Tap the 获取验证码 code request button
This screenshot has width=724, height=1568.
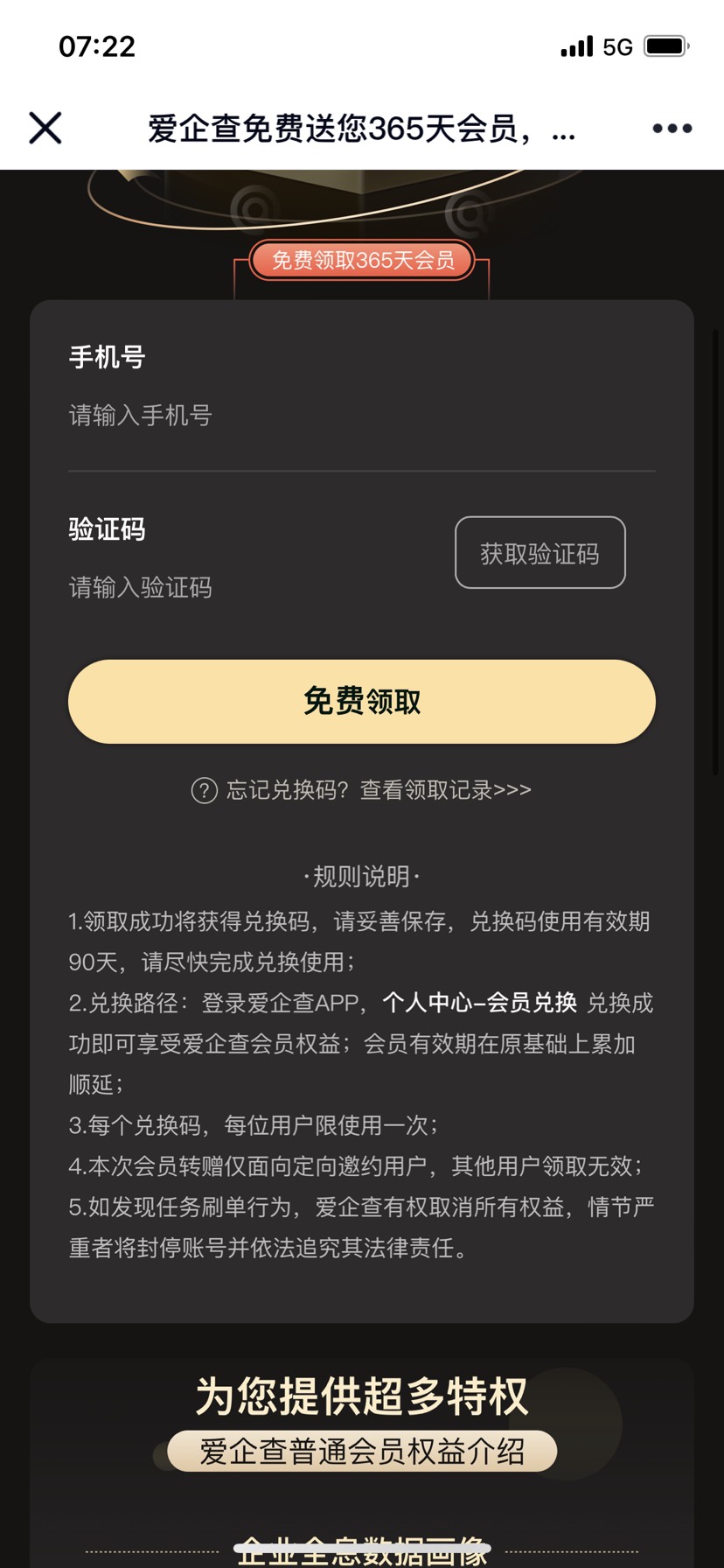540,552
